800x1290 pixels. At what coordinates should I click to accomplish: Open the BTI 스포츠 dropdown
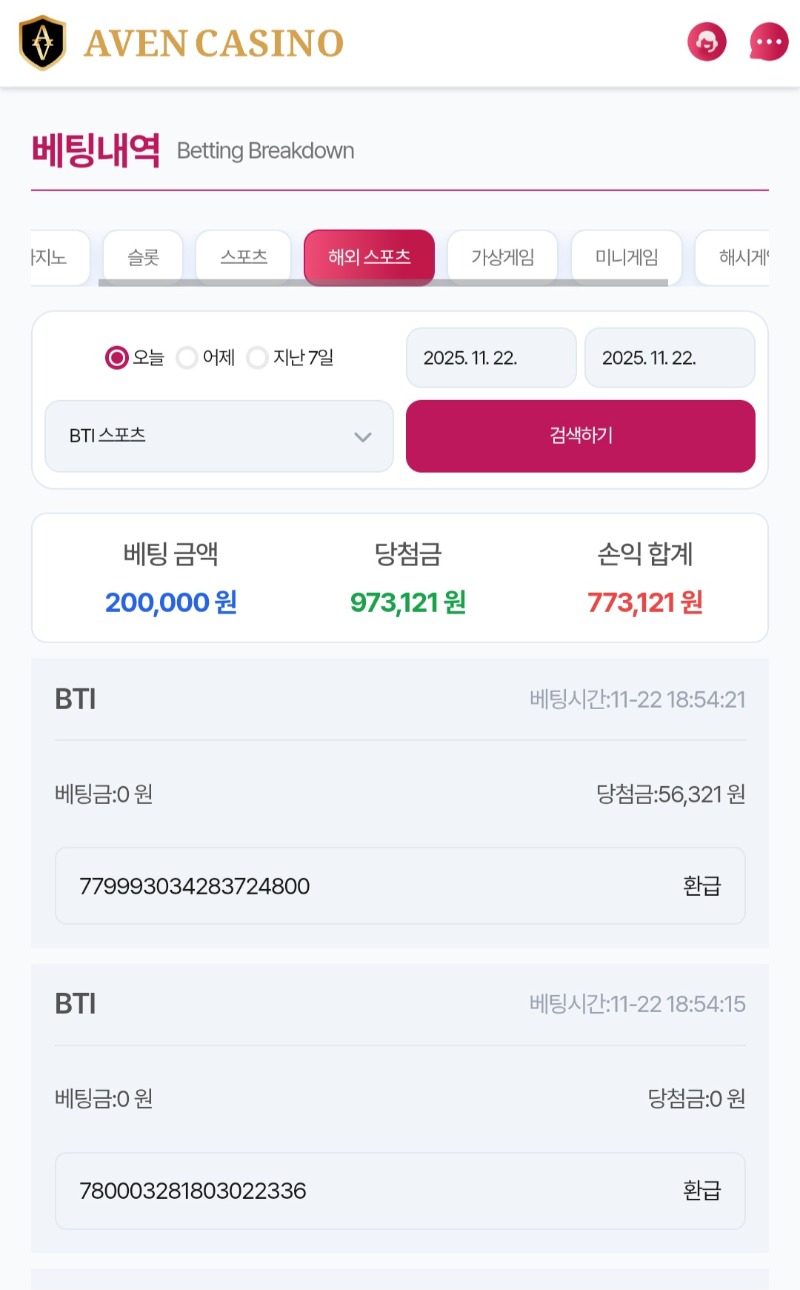tap(218, 436)
